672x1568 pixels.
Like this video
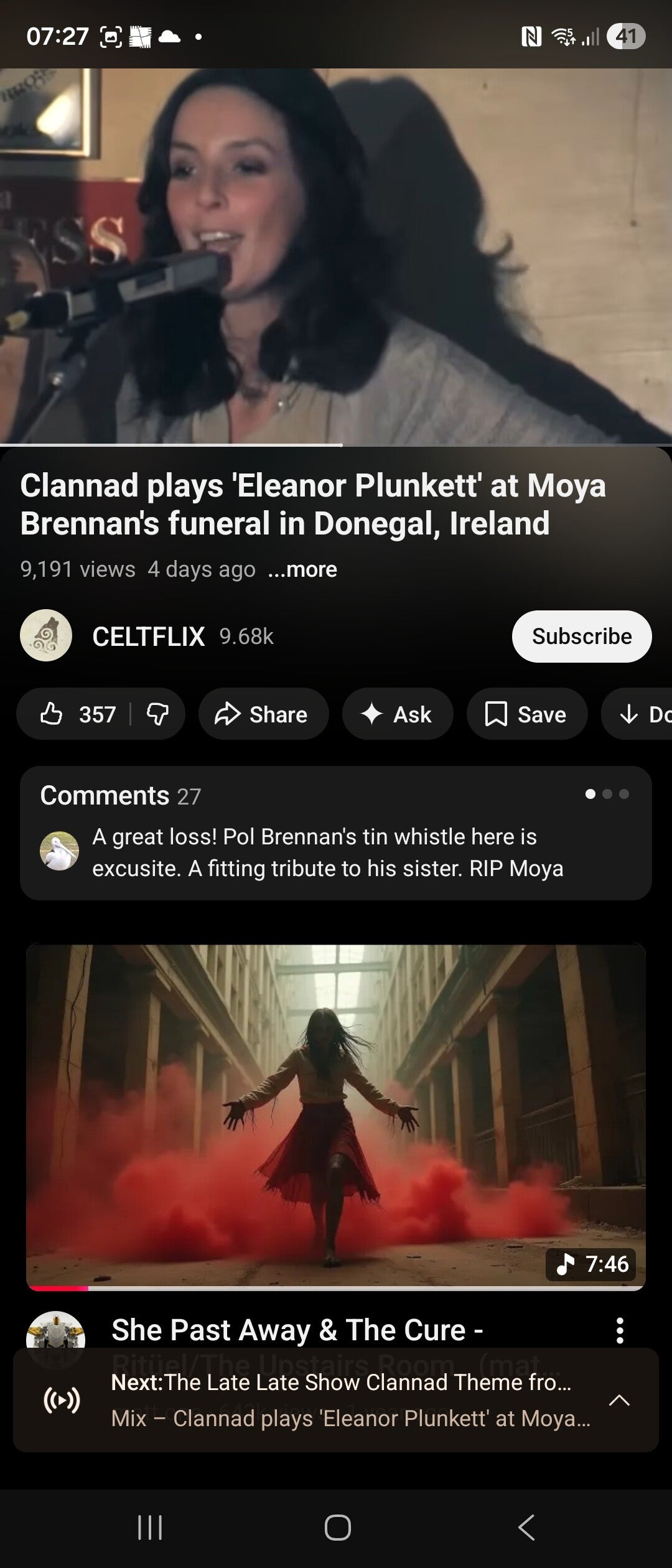tap(78, 714)
